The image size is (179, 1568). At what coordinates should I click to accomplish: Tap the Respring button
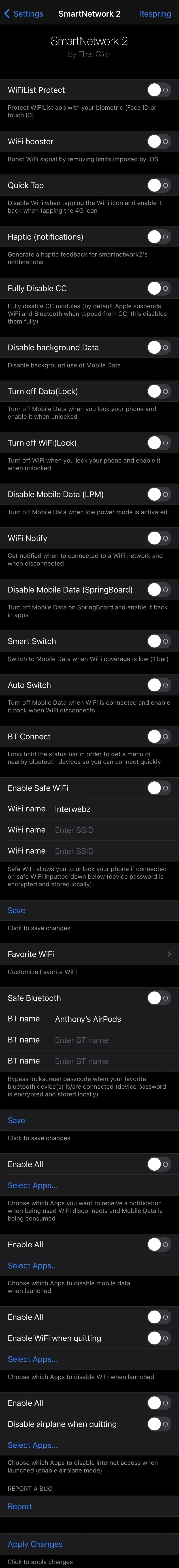(x=155, y=13)
